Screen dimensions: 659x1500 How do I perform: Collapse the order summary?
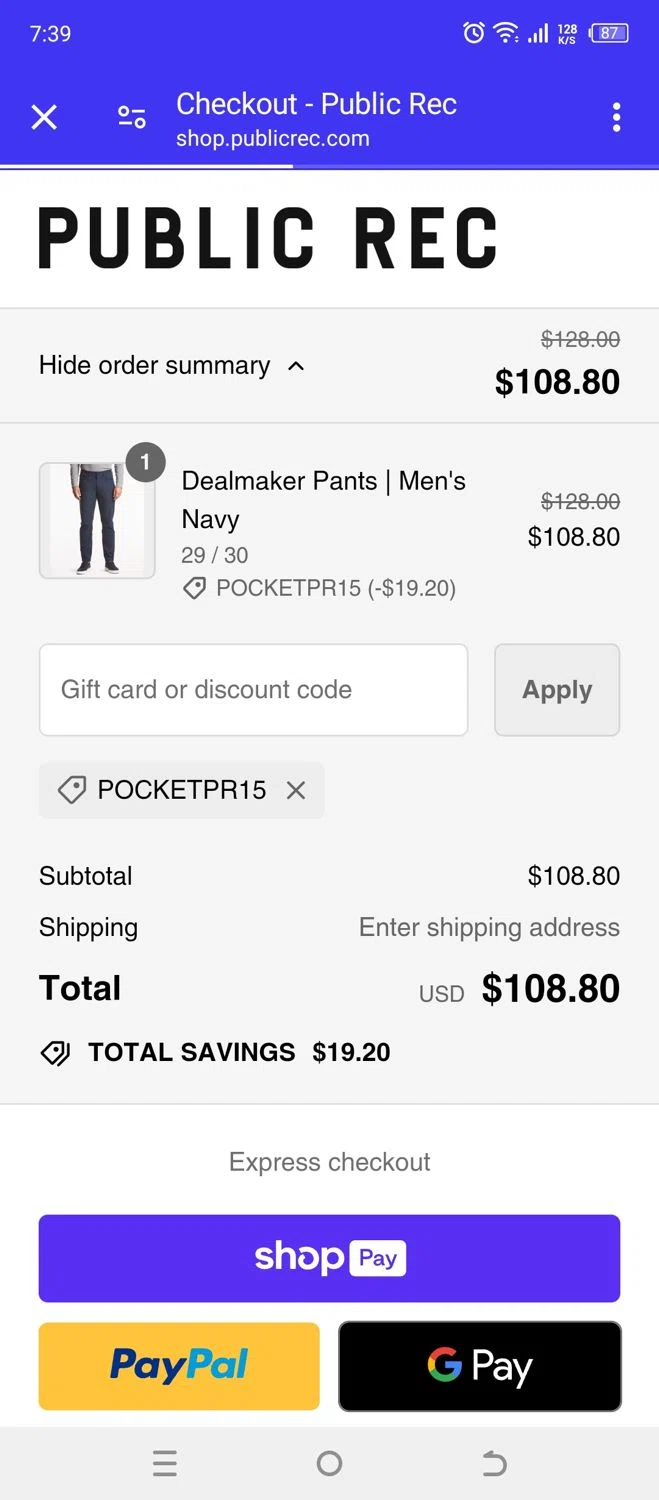point(170,366)
